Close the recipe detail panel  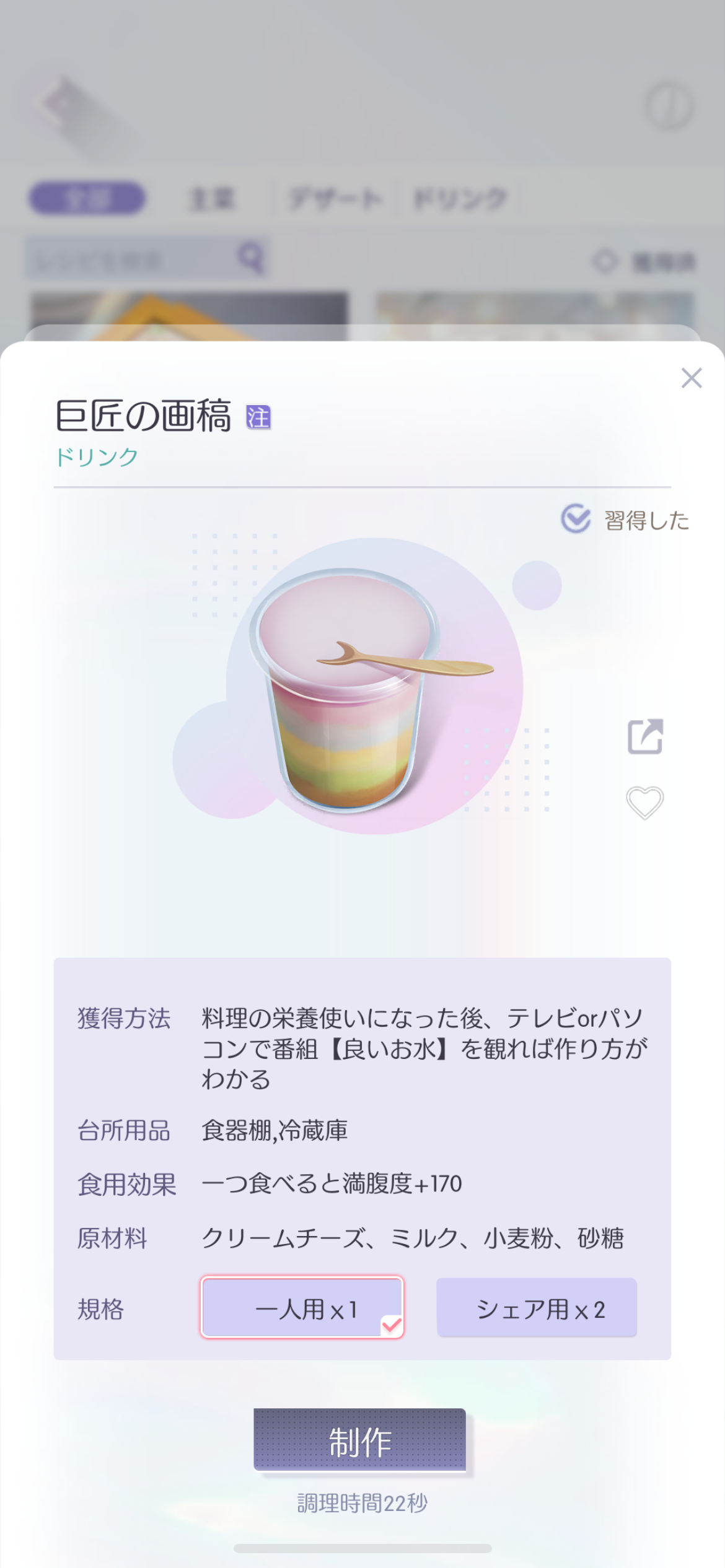tap(691, 378)
